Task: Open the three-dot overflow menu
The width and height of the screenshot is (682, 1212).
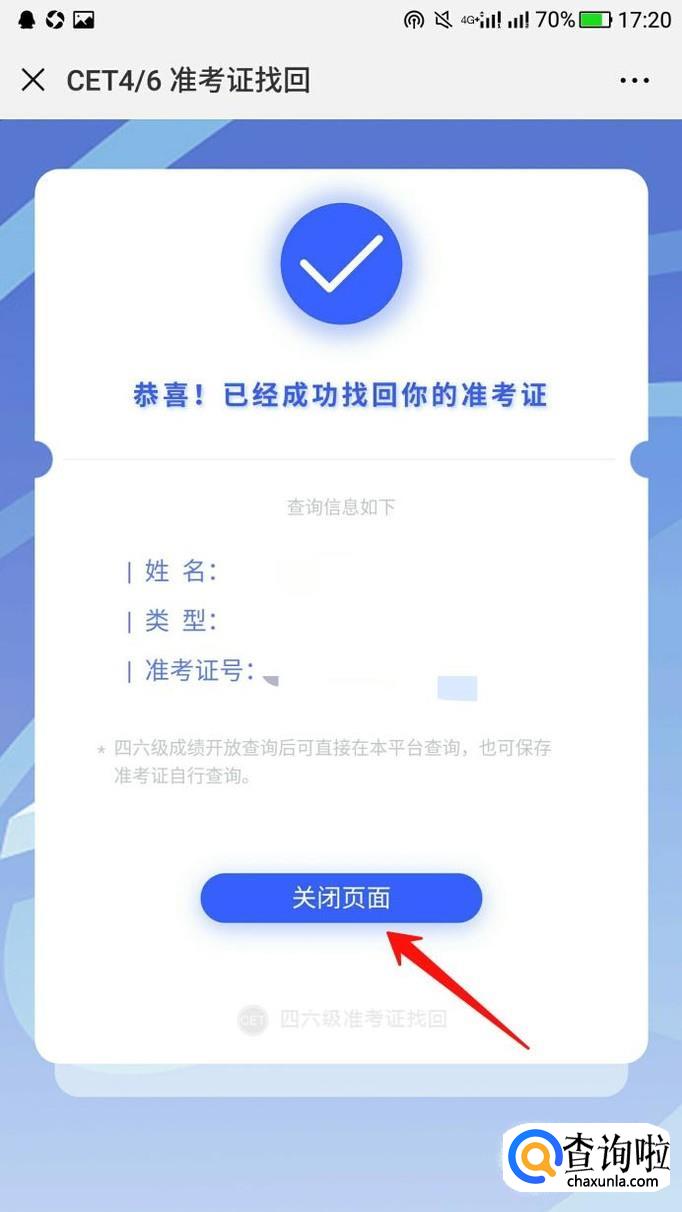Action: click(x=634, y=81)
